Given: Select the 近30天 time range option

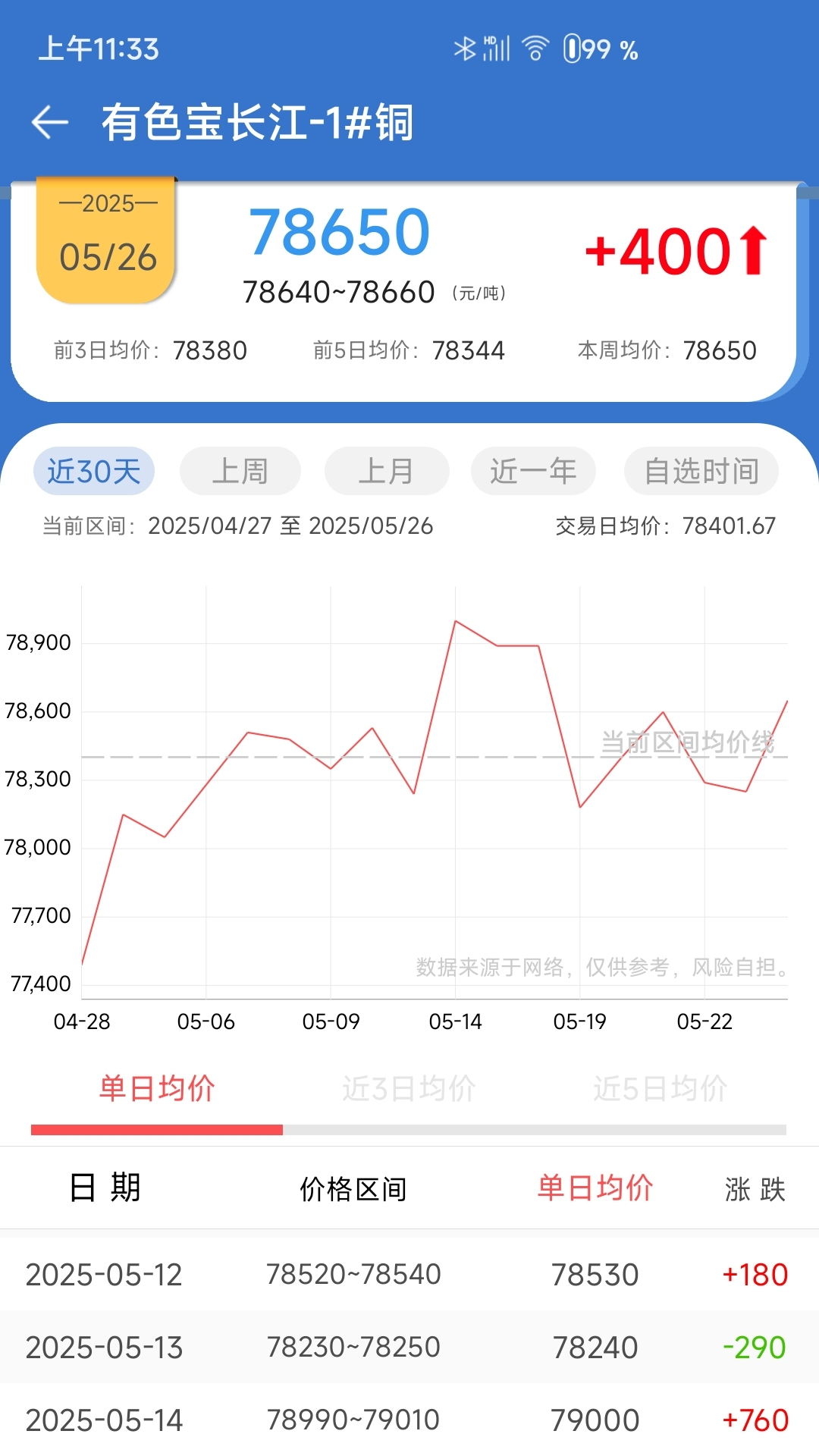Looking at the screenshot, I should pos(93,470).
